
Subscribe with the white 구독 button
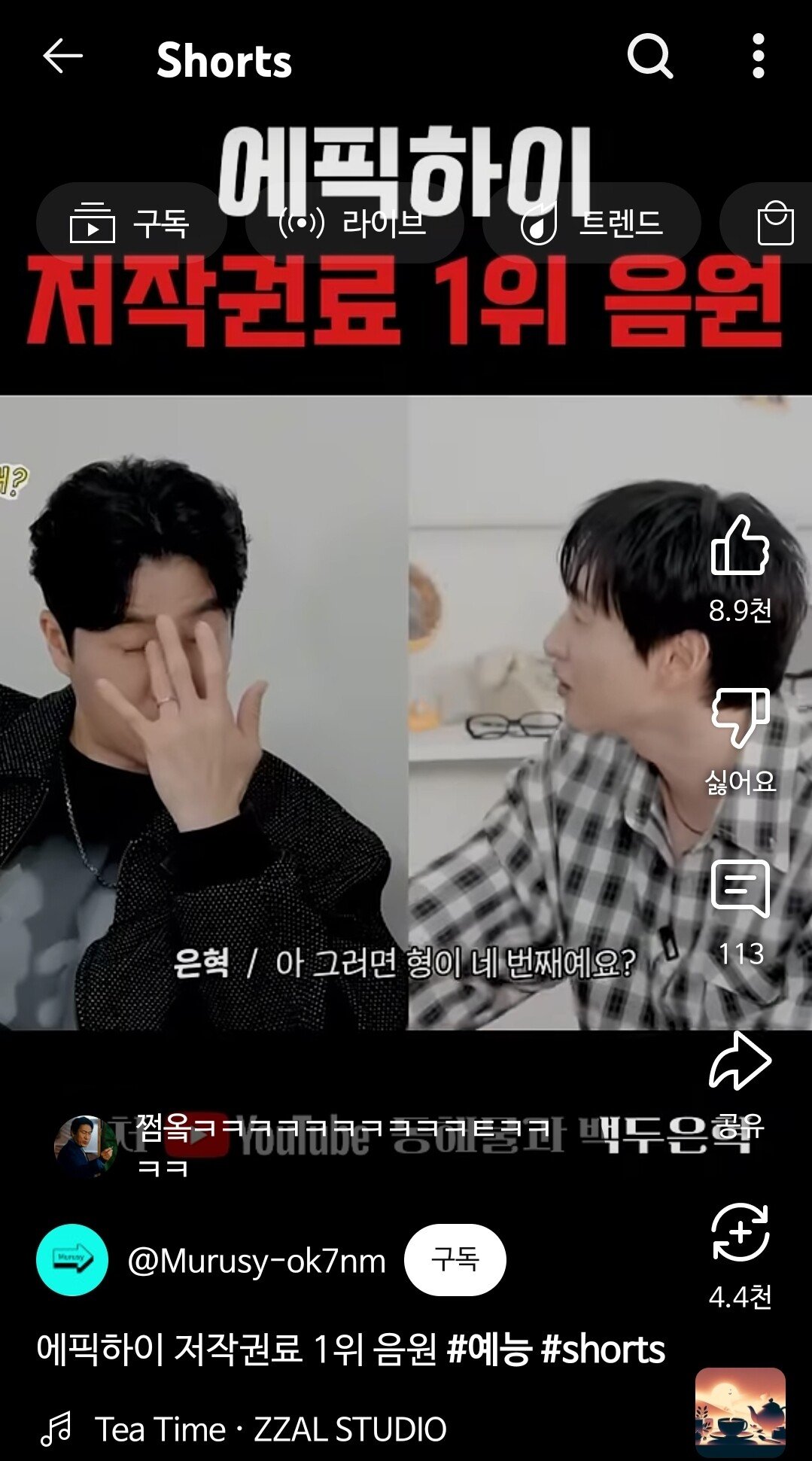(x=455, y=1259)
